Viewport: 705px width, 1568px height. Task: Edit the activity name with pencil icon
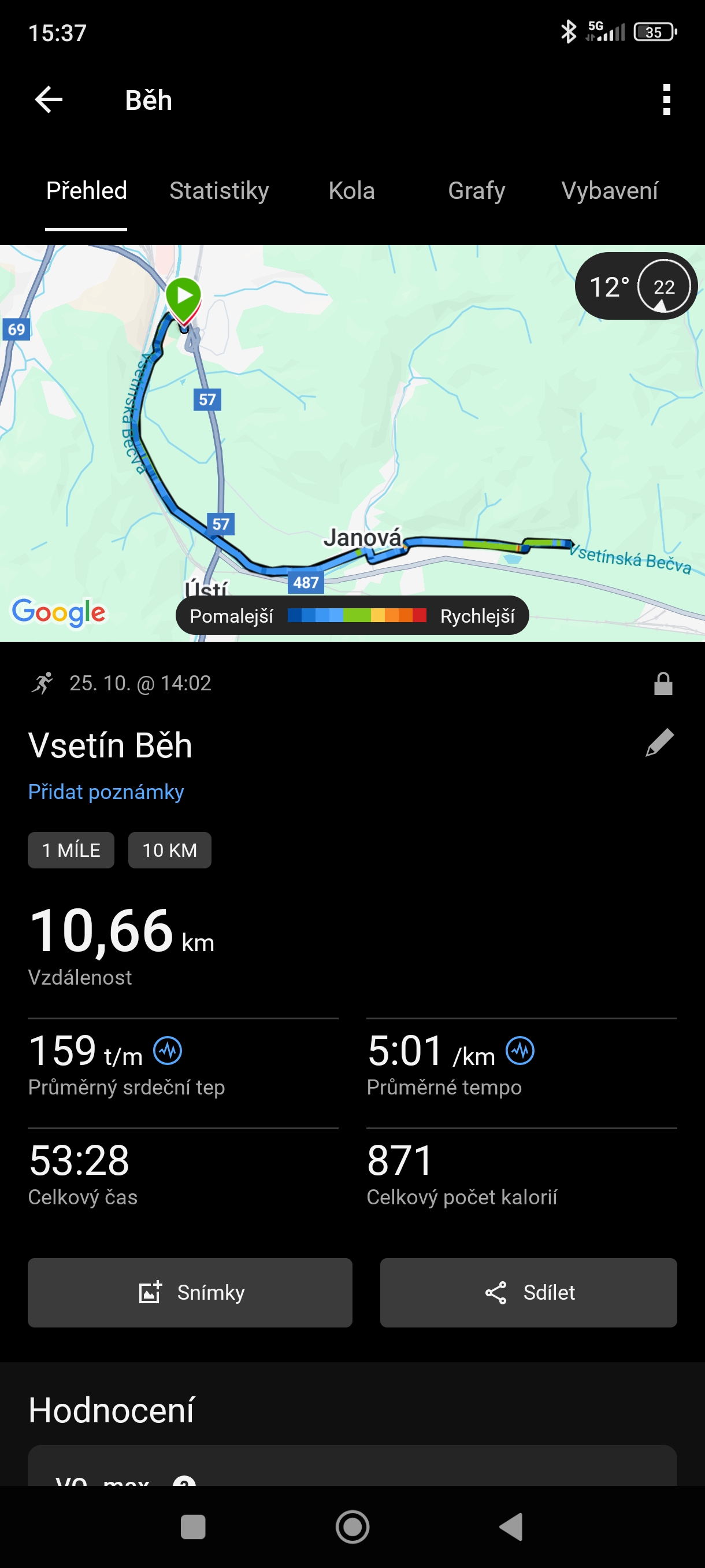coord(659,742)
